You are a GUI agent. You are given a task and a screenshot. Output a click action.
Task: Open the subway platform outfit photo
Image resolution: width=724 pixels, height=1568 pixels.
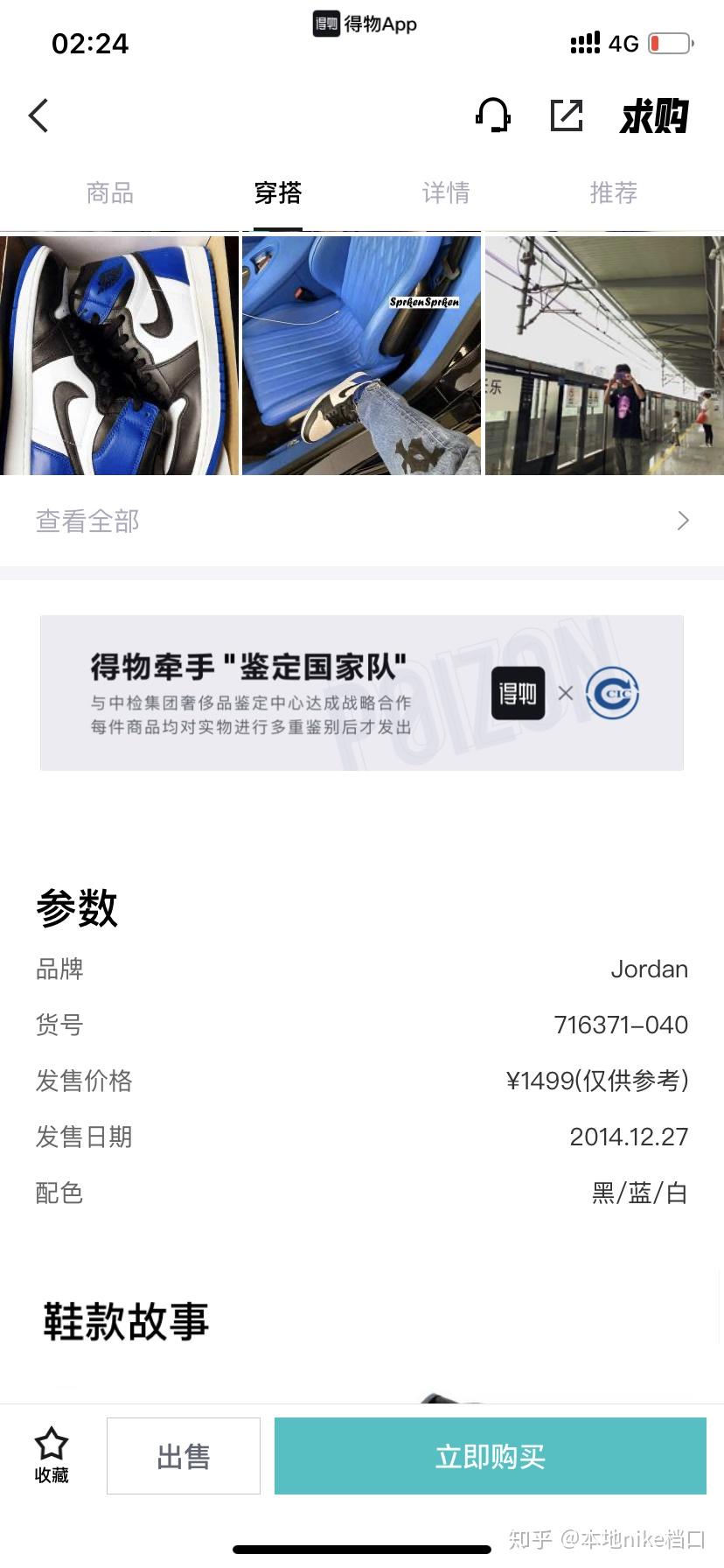point(604,355)
